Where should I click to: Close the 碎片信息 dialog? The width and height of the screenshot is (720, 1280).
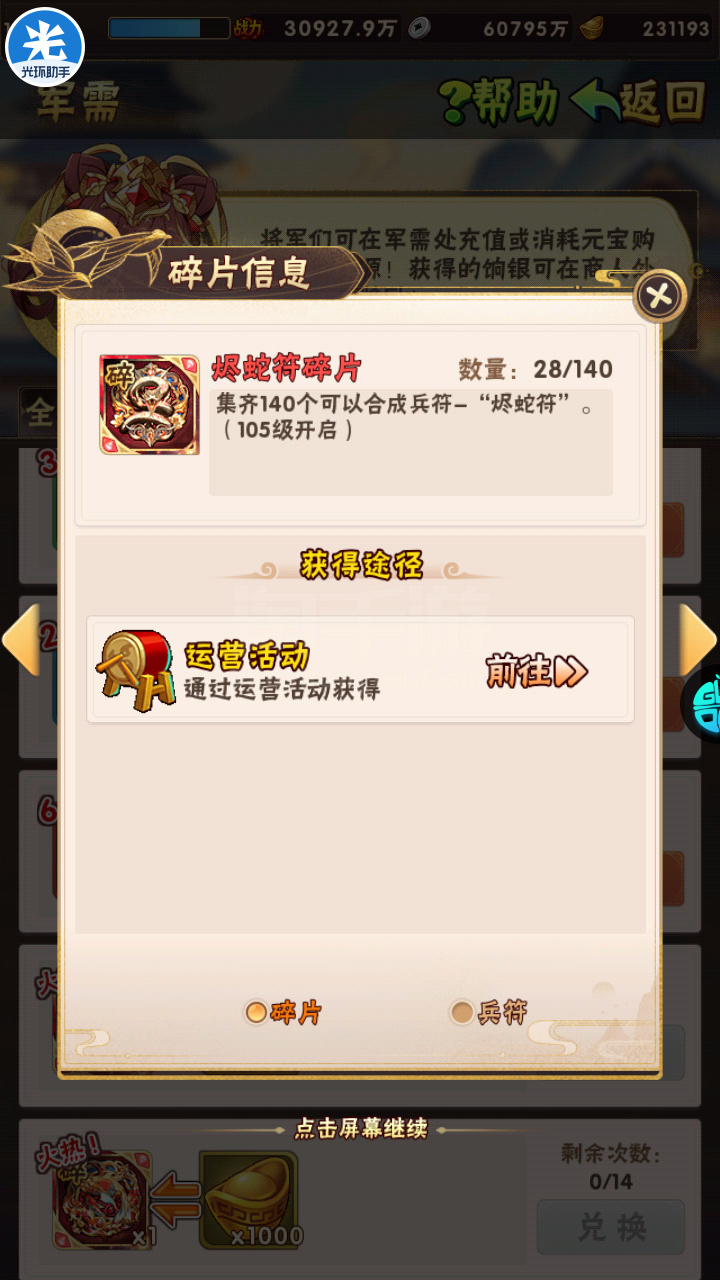660,296
